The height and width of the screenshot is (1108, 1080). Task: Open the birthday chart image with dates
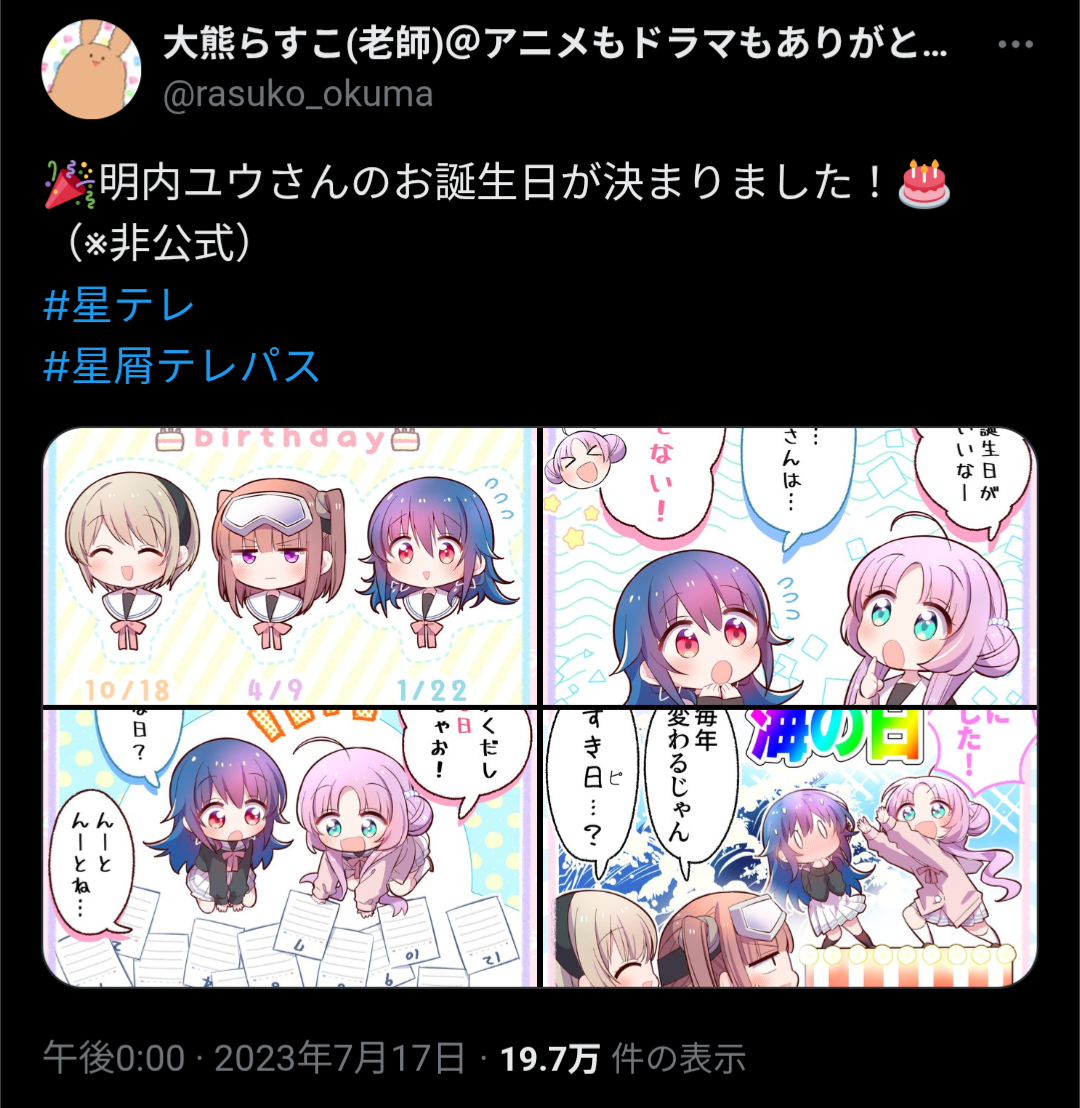[290, 566]
